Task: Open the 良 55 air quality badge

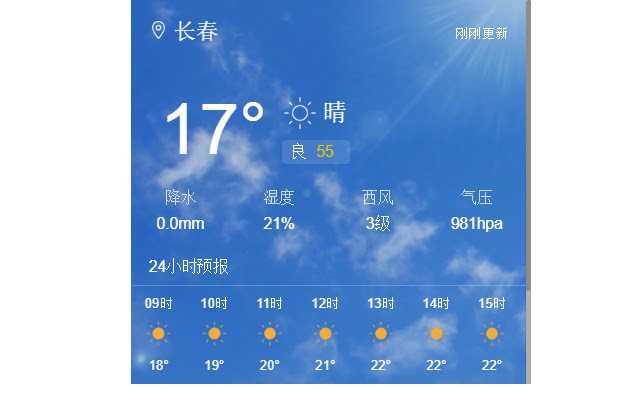Action: 314,151
